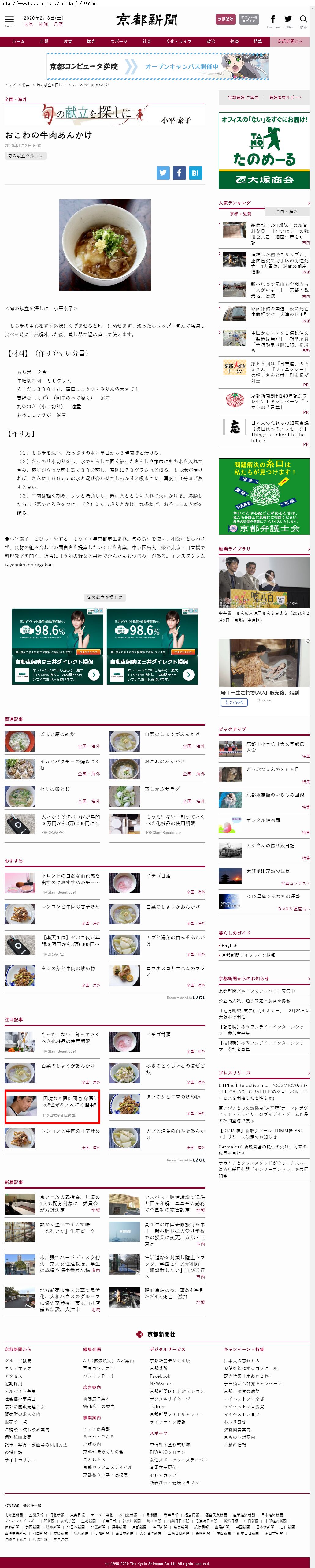Open the スポーツ section
Screen dimensions: 315x1568
coord(119,41)
